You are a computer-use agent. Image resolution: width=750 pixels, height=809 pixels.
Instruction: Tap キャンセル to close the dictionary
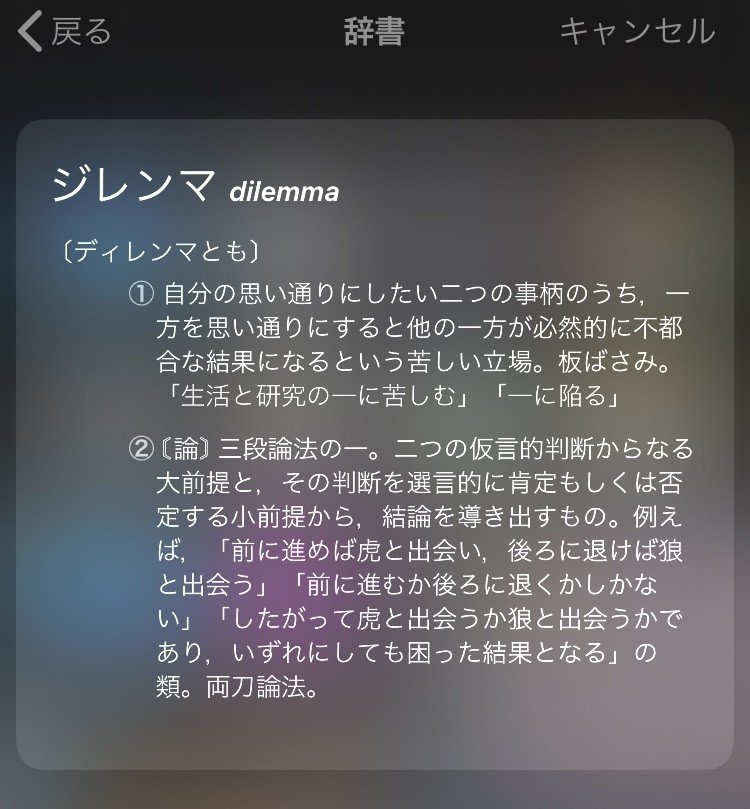637,32
